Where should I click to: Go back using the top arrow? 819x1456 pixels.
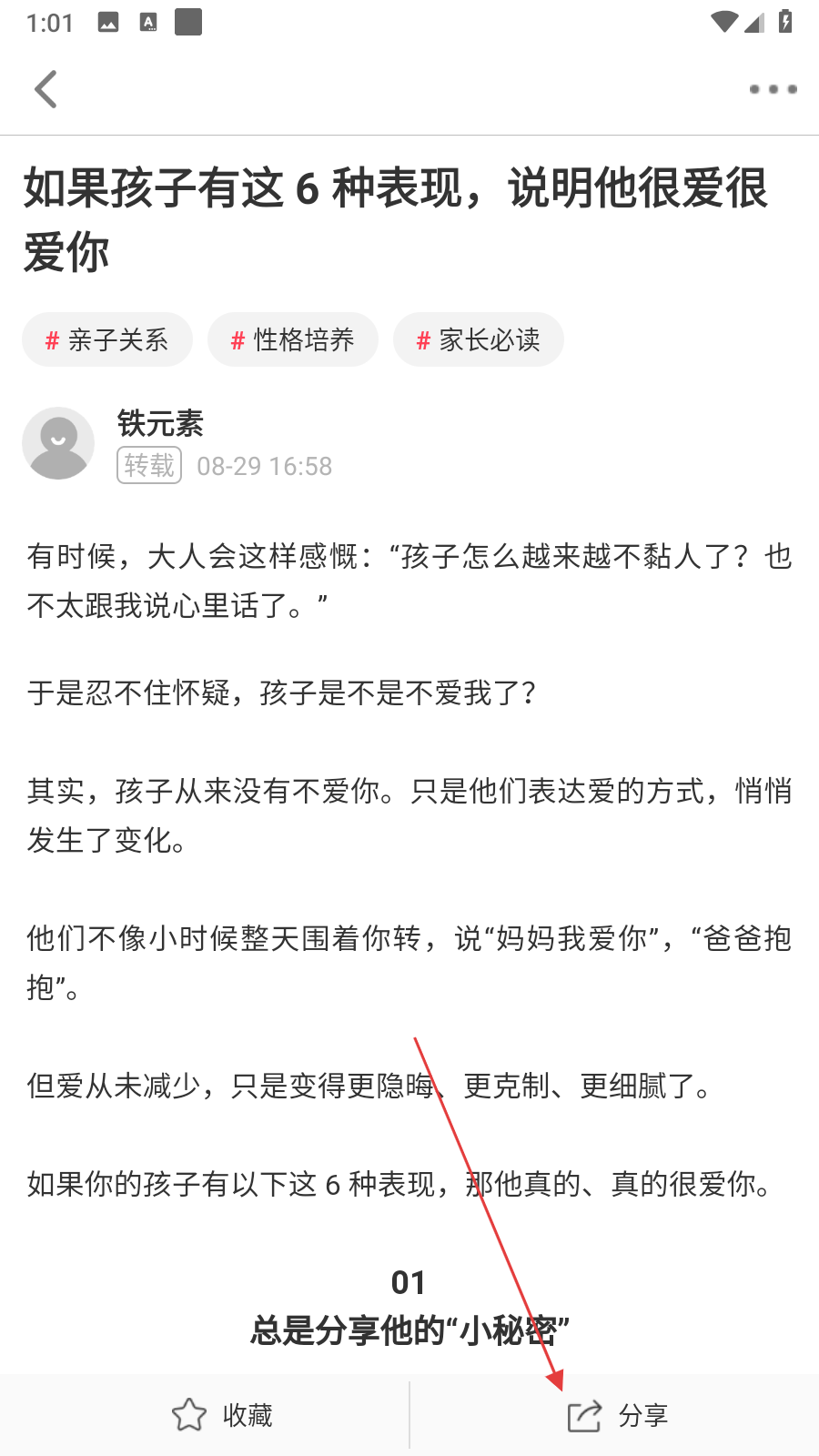pos(45,89)
